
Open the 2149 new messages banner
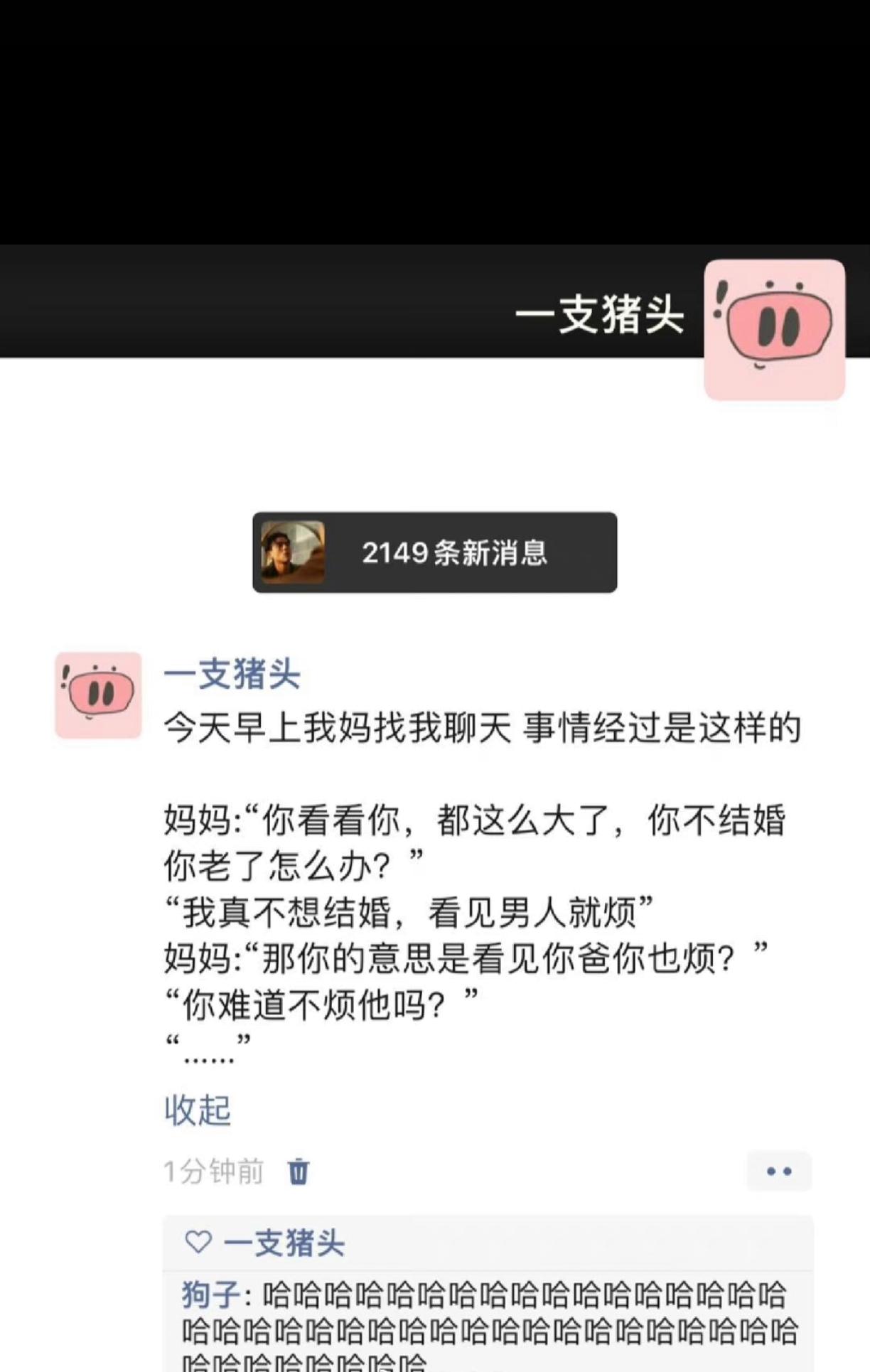[x=434, y=552]
